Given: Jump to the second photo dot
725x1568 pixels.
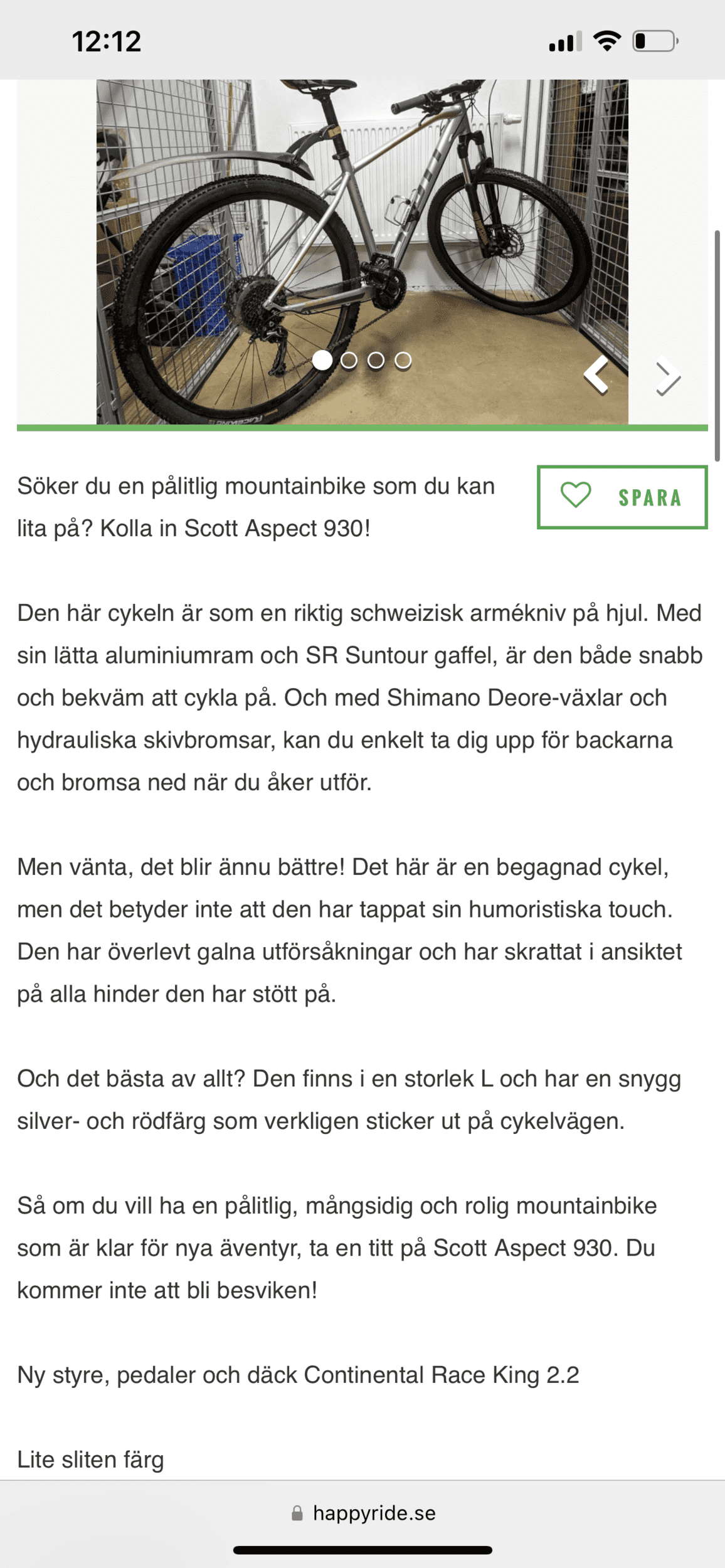Looking at the screenshot, I should pyautogui.click(x=349, y=360).
